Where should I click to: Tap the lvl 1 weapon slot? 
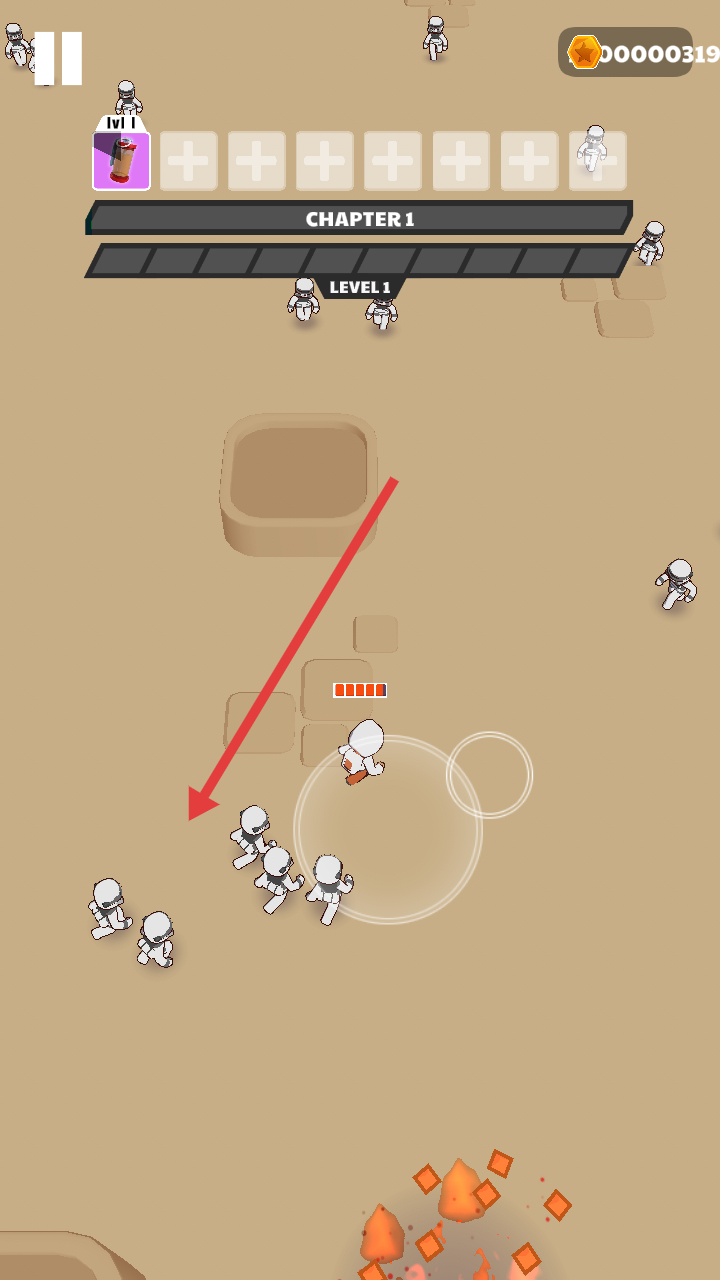121,160
